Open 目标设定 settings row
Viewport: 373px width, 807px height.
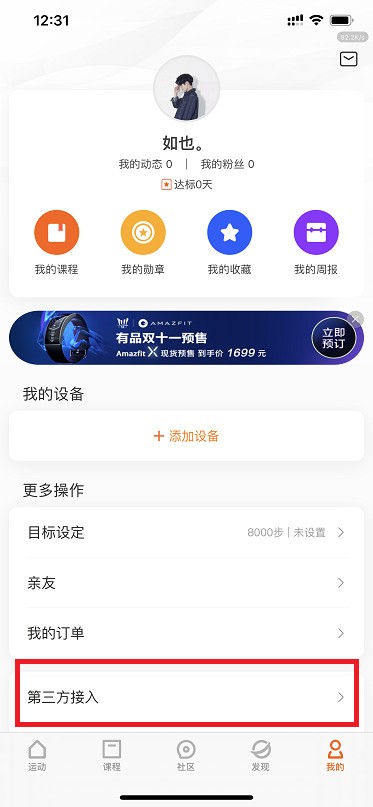tap(186, 532)
